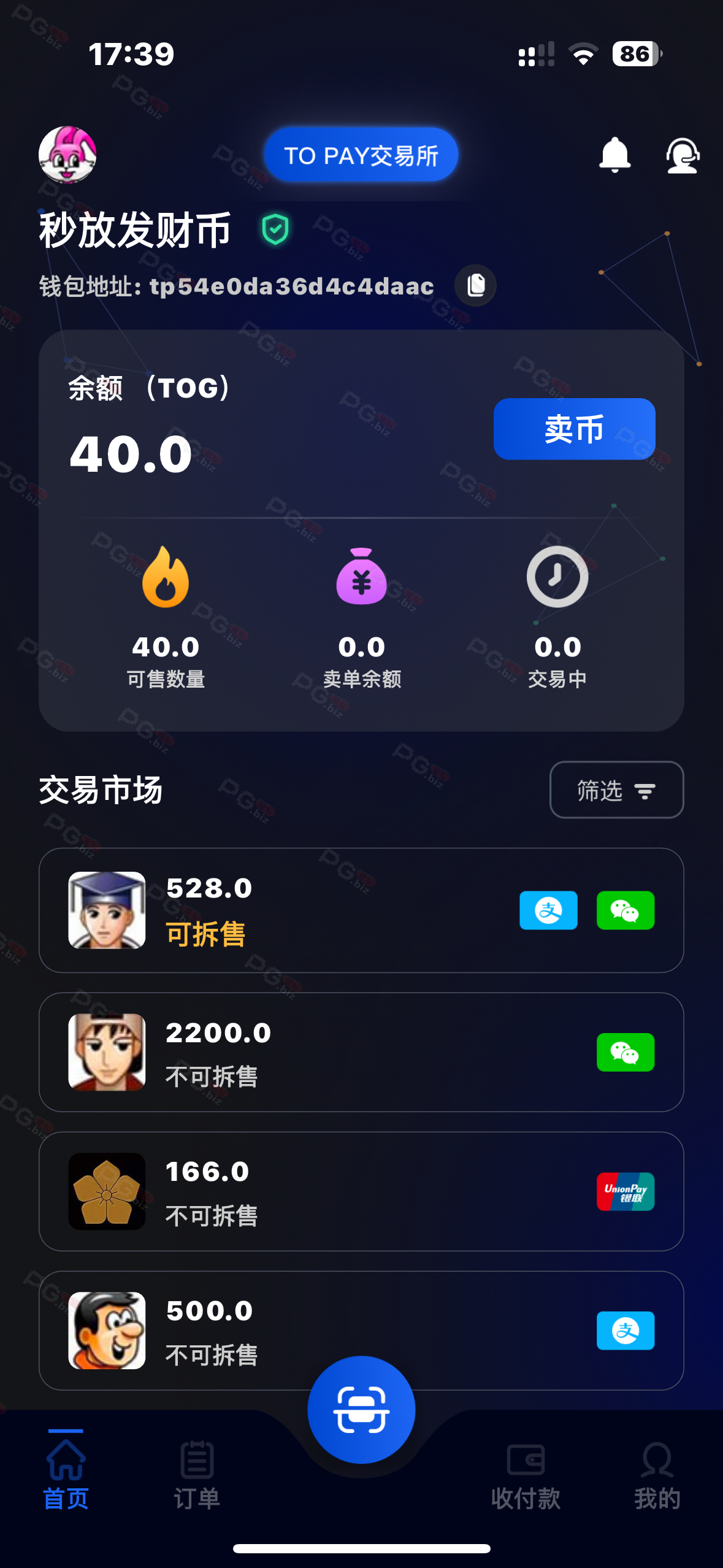The image size is (723, 1568).
Task: View the 166.0 UnionPay listing
Action: pos(361,1191)
